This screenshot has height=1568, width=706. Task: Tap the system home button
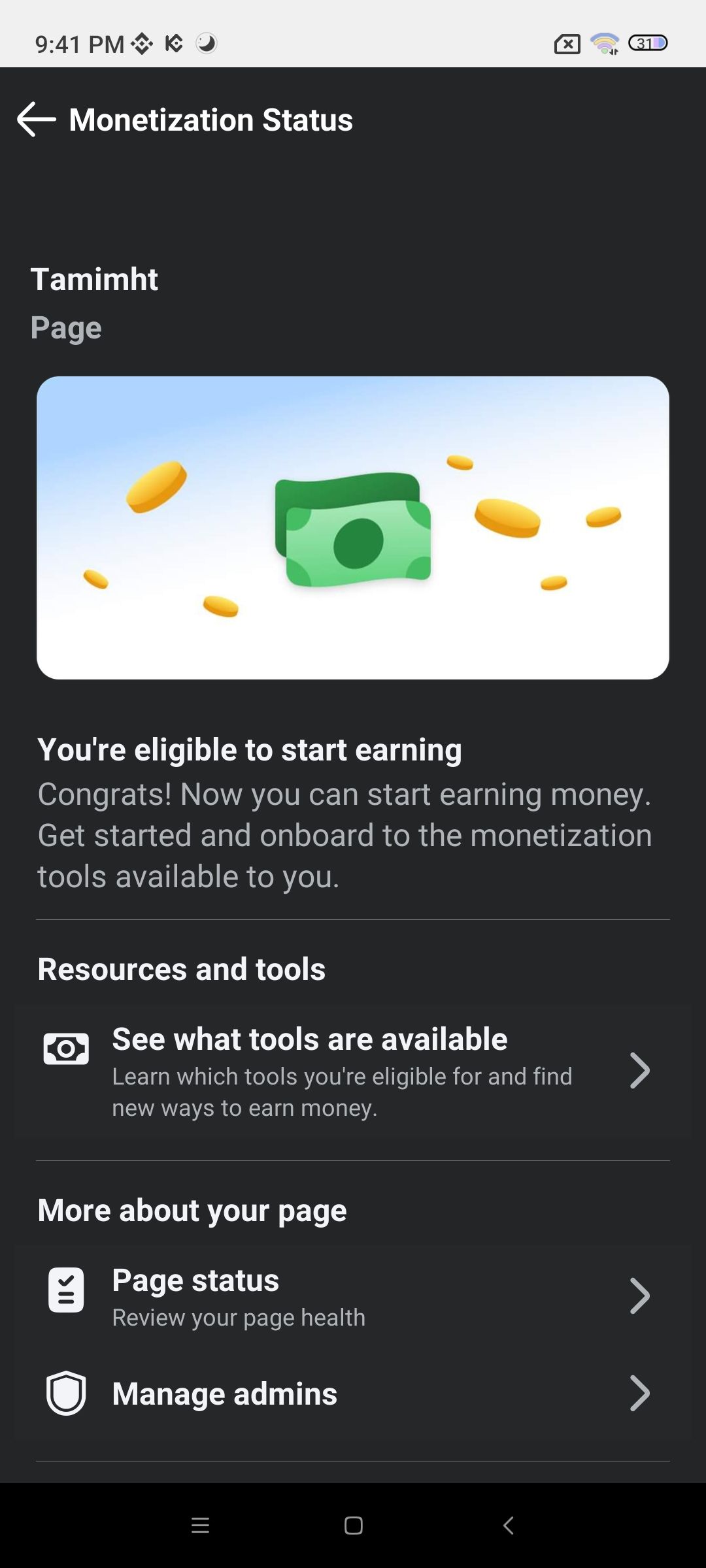(x=353, y=1526)
